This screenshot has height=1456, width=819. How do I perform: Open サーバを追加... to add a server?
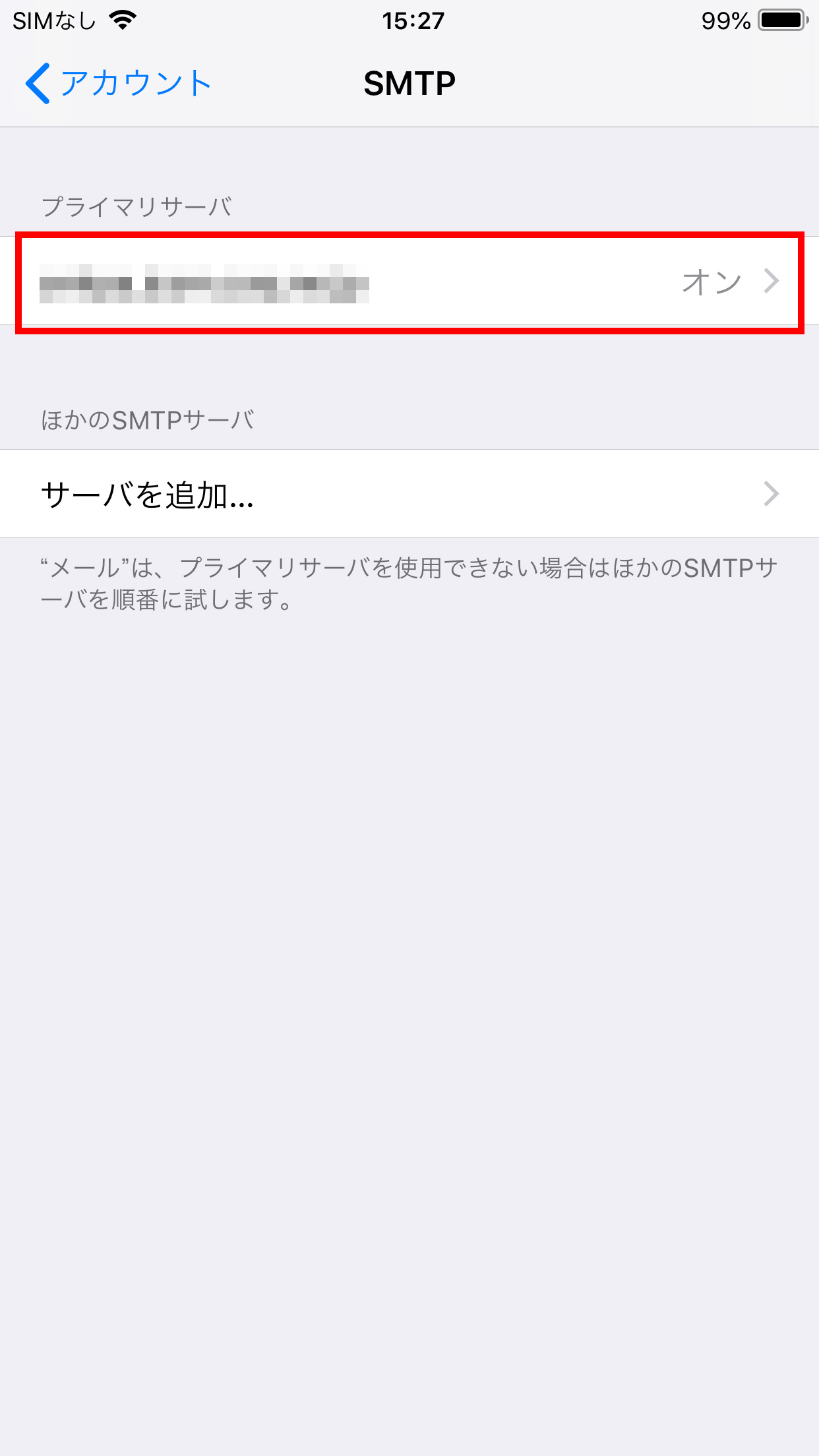click(409, 494)
